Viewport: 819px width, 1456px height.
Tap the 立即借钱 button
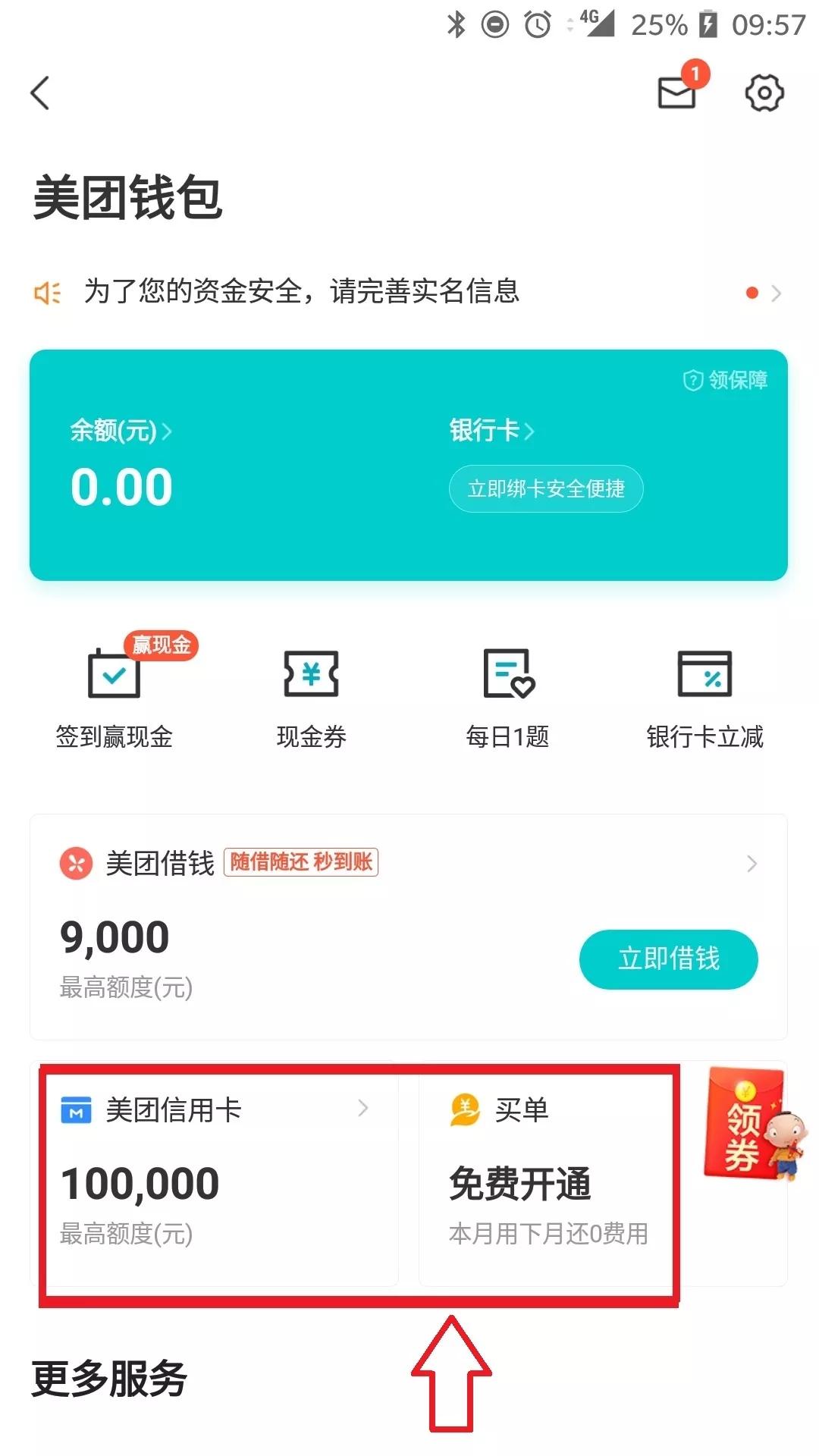click(x=669, y=959)
